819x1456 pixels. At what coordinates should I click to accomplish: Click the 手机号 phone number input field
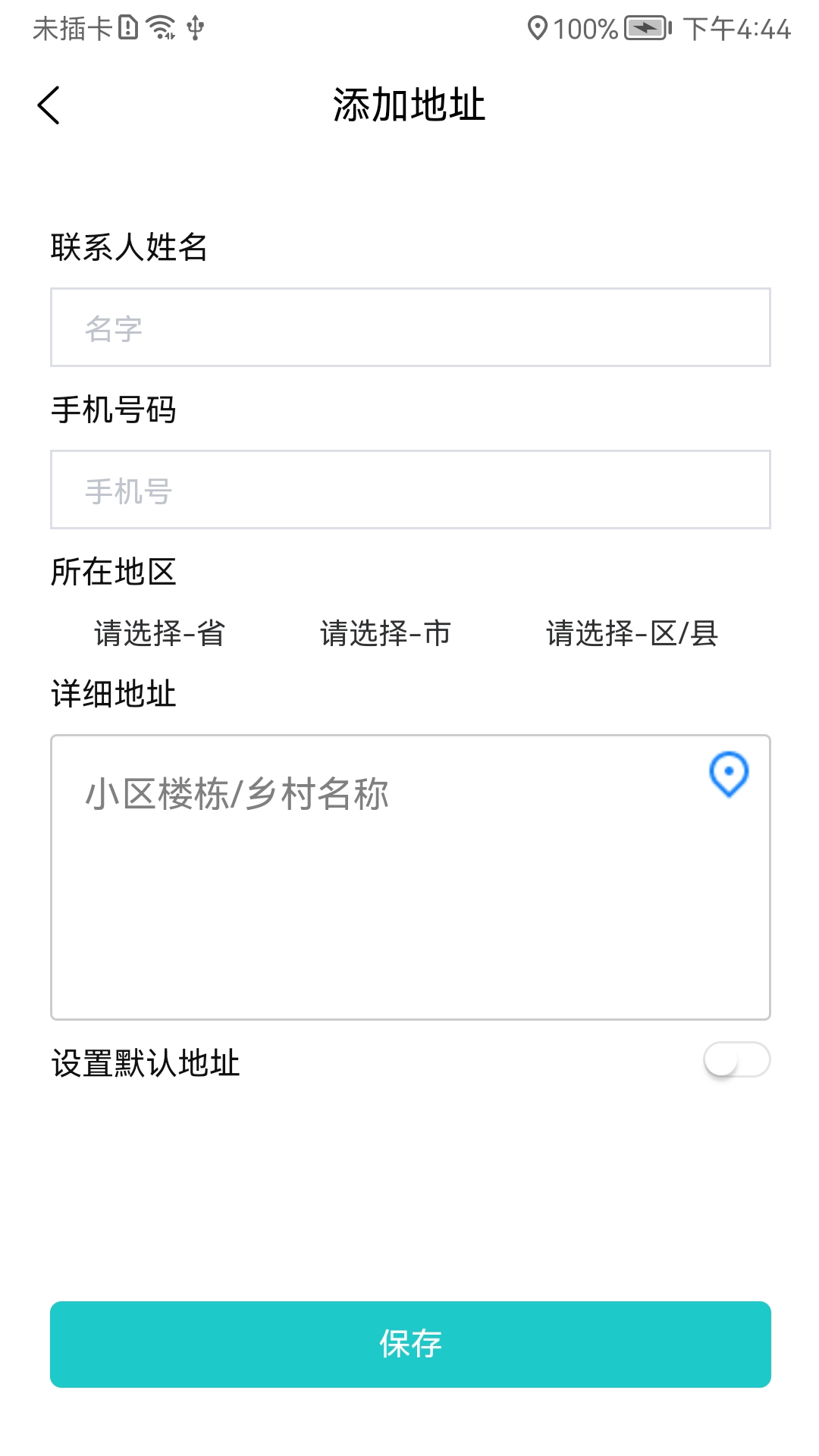409,489
